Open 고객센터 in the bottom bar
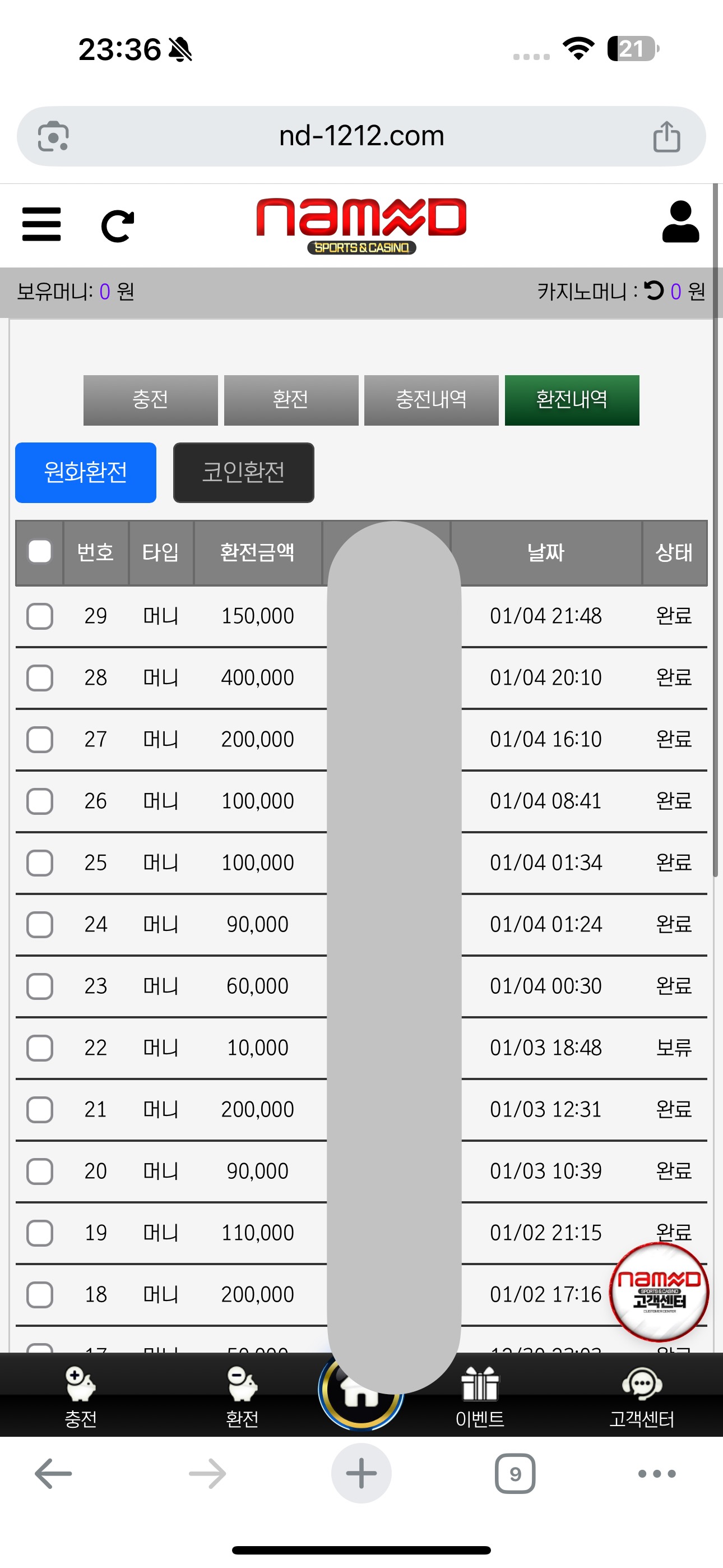This screenshot has width=723, height=1568. point(641,1396)
